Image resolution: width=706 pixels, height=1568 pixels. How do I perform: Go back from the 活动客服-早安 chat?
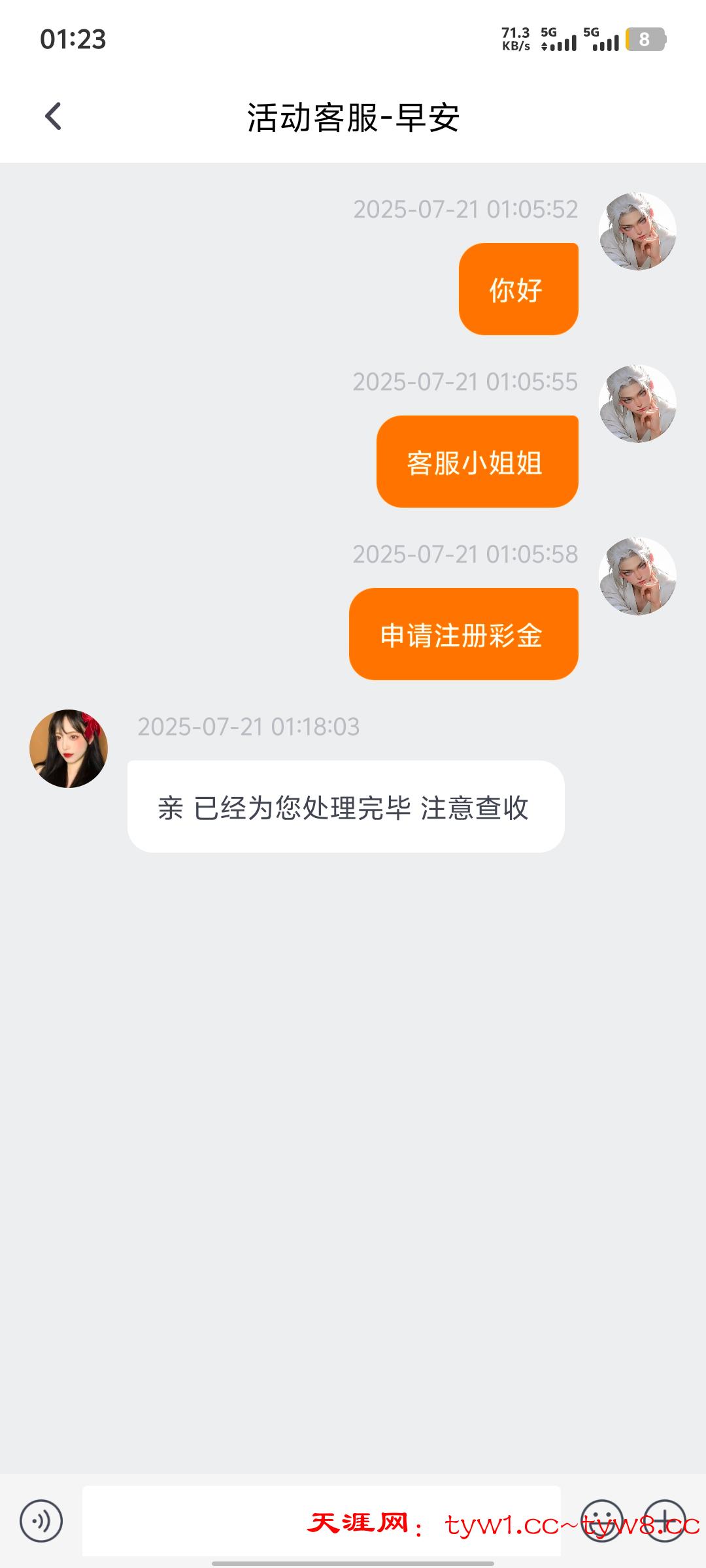coord(53,117)
